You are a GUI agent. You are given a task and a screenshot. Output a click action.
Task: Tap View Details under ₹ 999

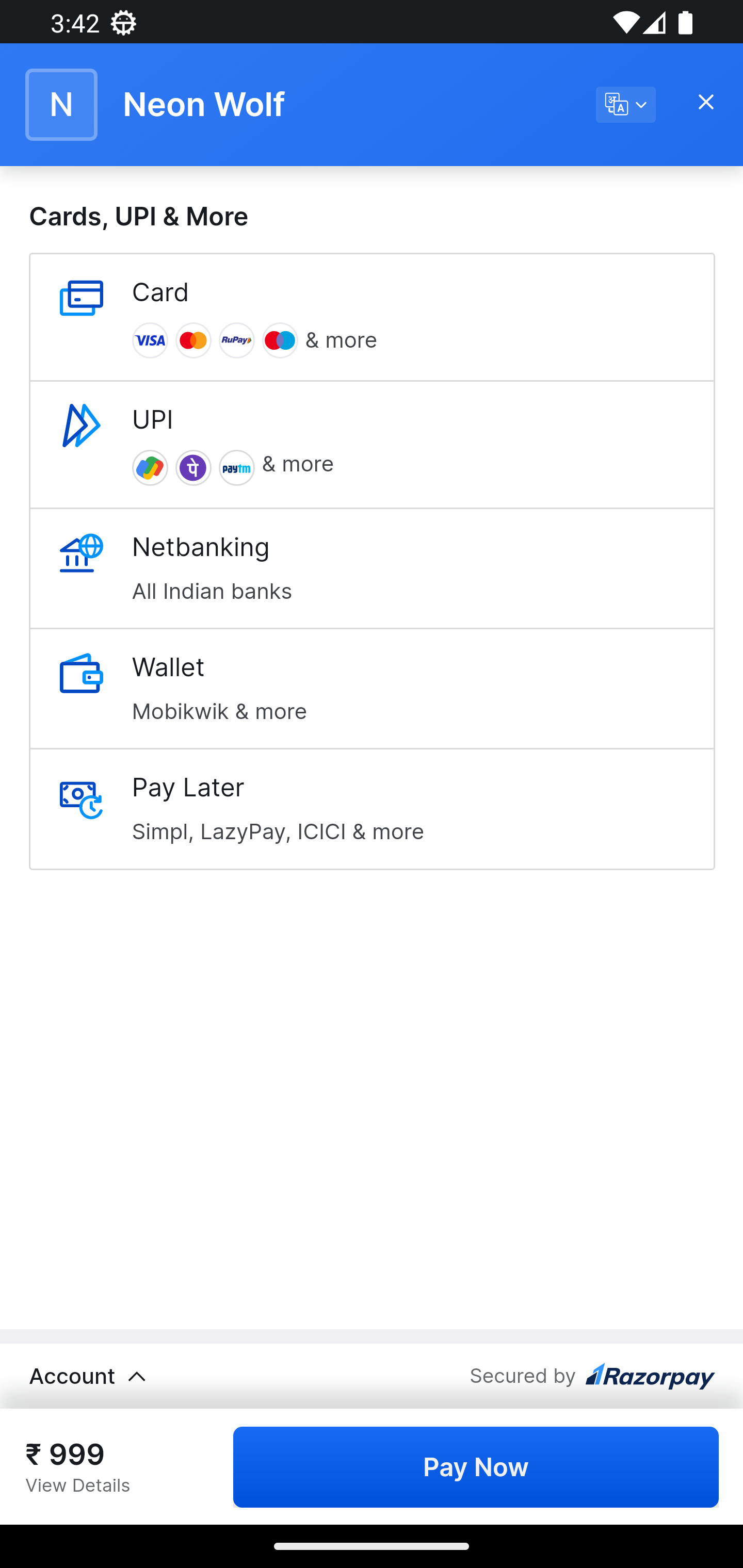point(78,1485)
